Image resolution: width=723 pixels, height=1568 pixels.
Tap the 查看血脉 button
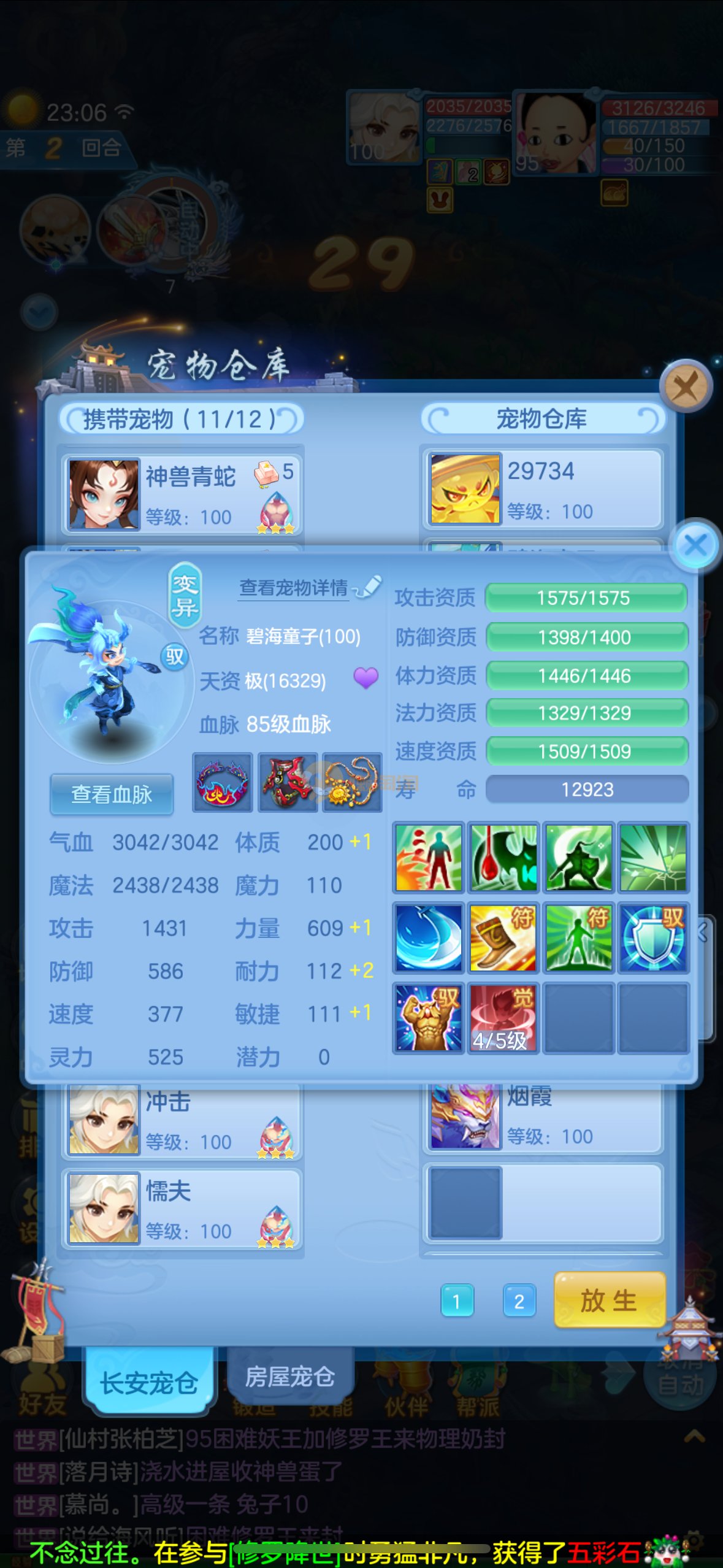(x=112, y=794)
